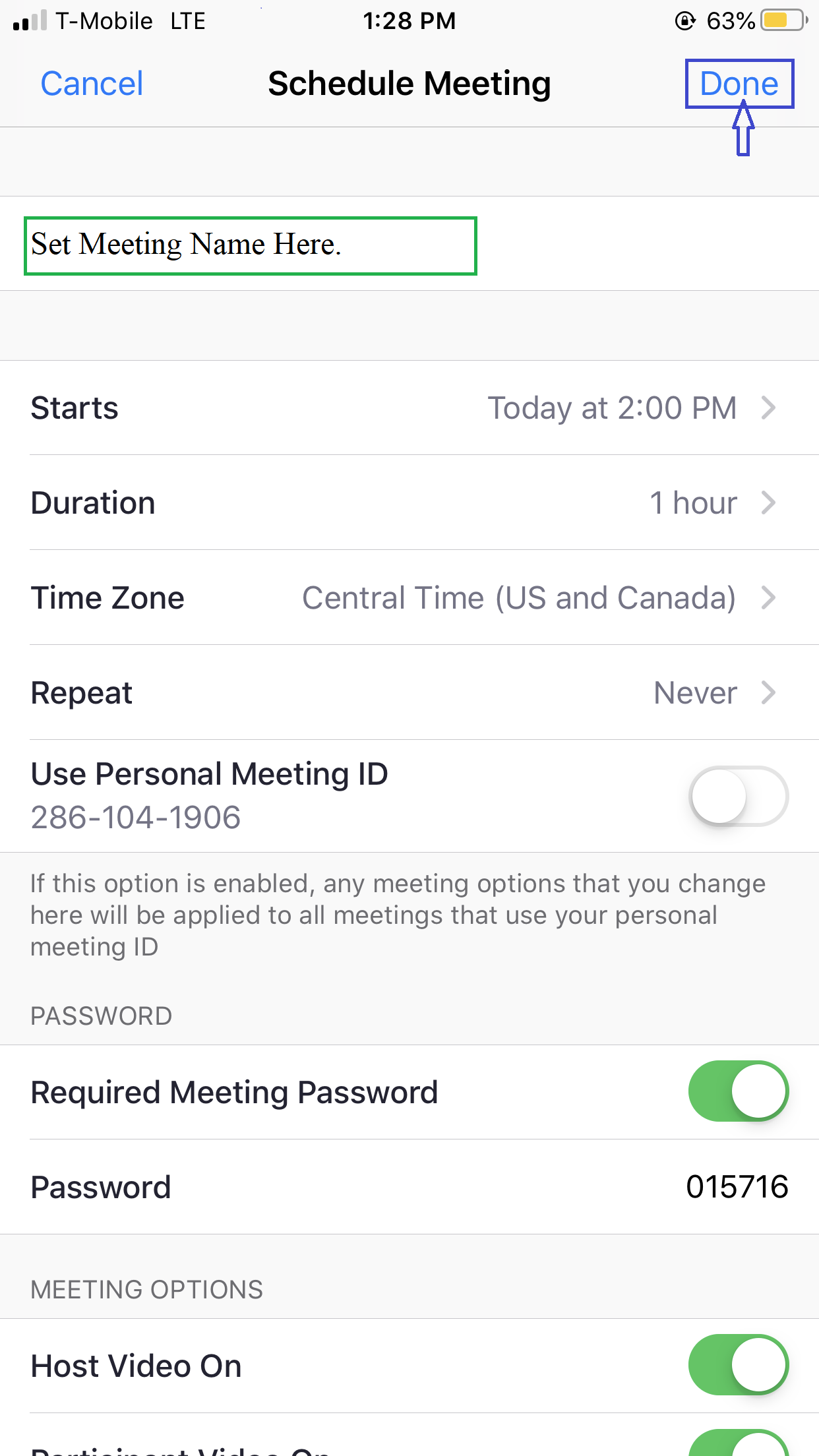Enable Use Personal Meeting ID
This screenshot has height=1456, width=819.
click(x=738, y=796)
